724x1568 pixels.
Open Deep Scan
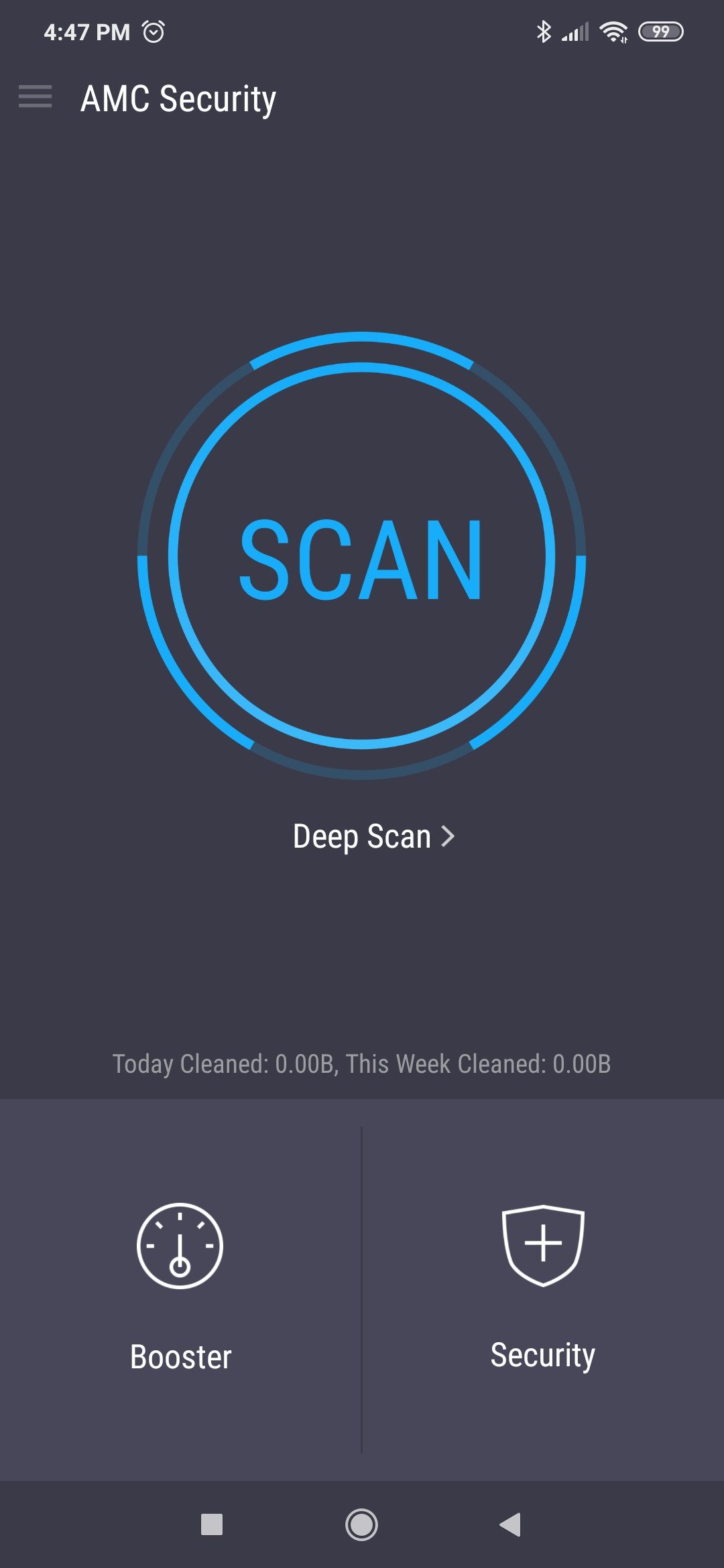click(x=373, y=836)
